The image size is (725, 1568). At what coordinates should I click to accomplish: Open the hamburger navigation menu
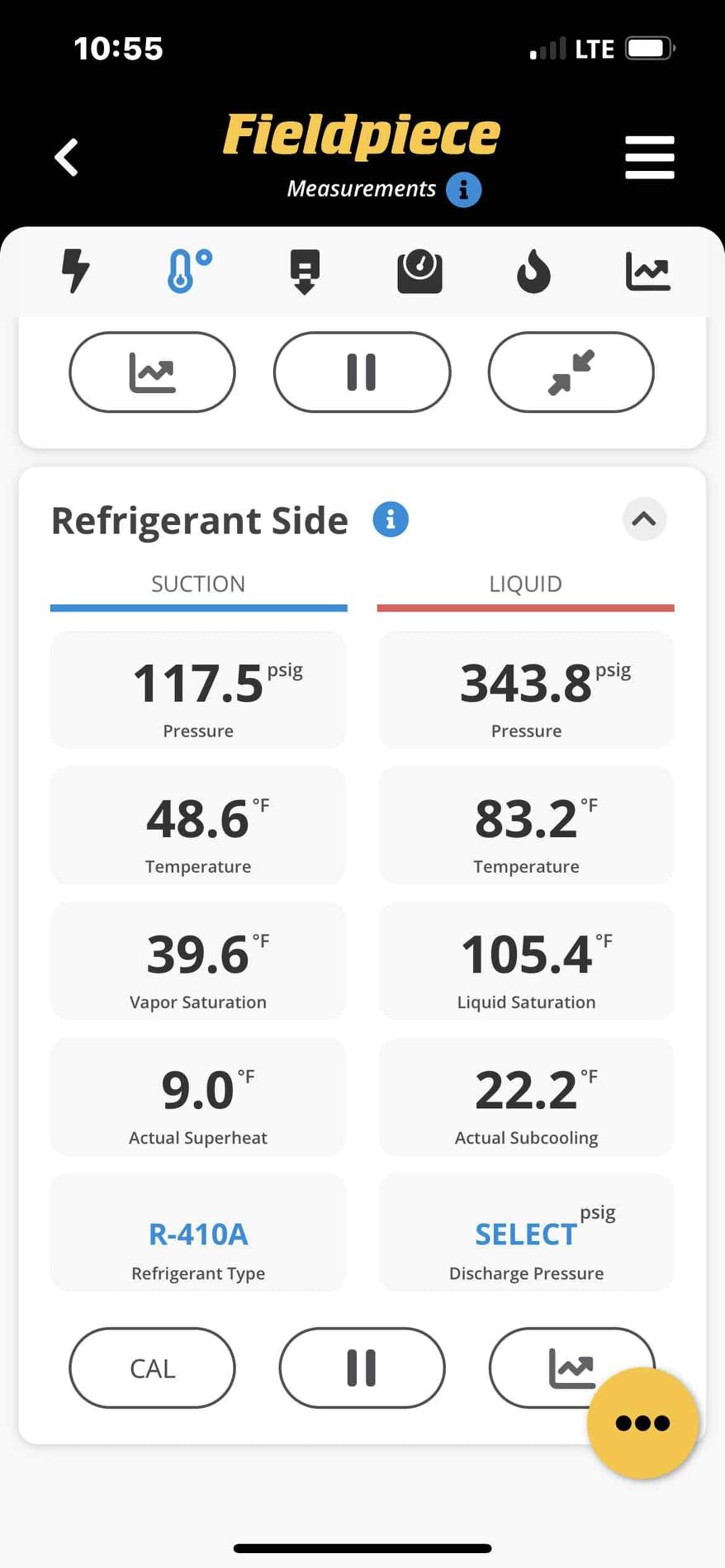tap(649, 157)
